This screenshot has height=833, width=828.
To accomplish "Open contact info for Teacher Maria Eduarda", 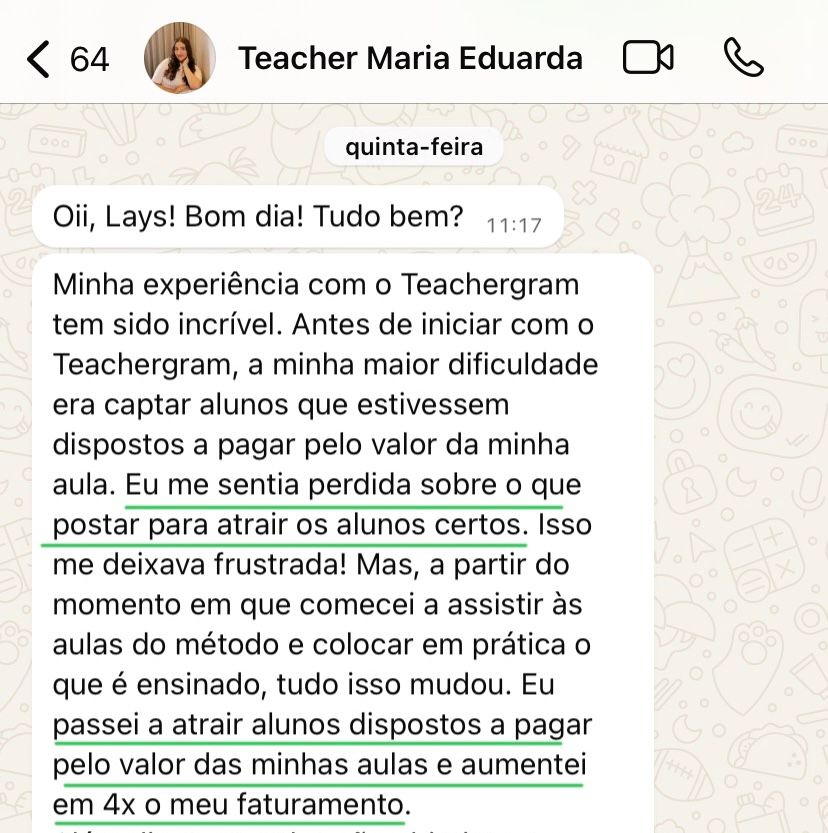I will [x=410, y=58].
